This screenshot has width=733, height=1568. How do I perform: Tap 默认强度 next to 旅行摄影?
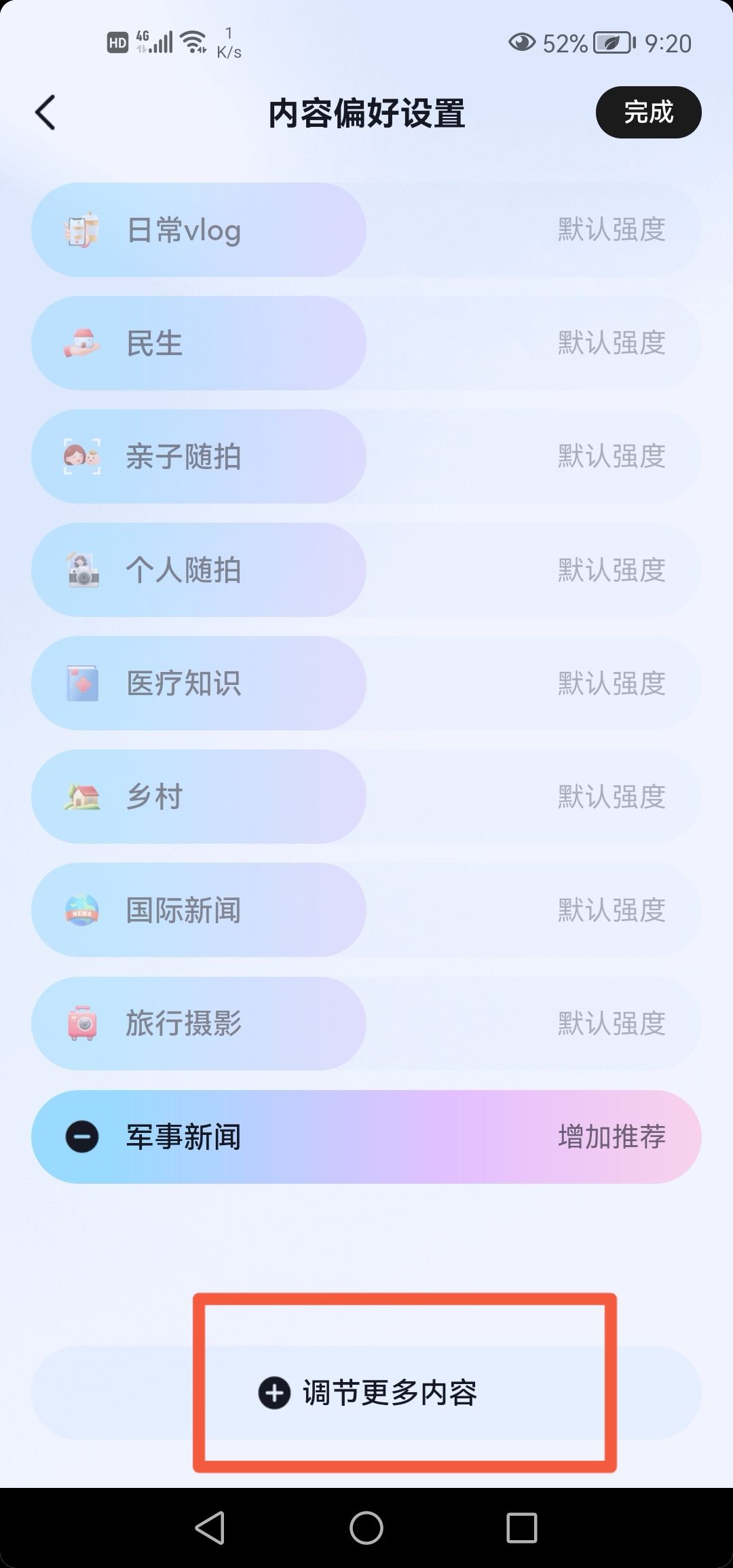tap(610, 1024)
